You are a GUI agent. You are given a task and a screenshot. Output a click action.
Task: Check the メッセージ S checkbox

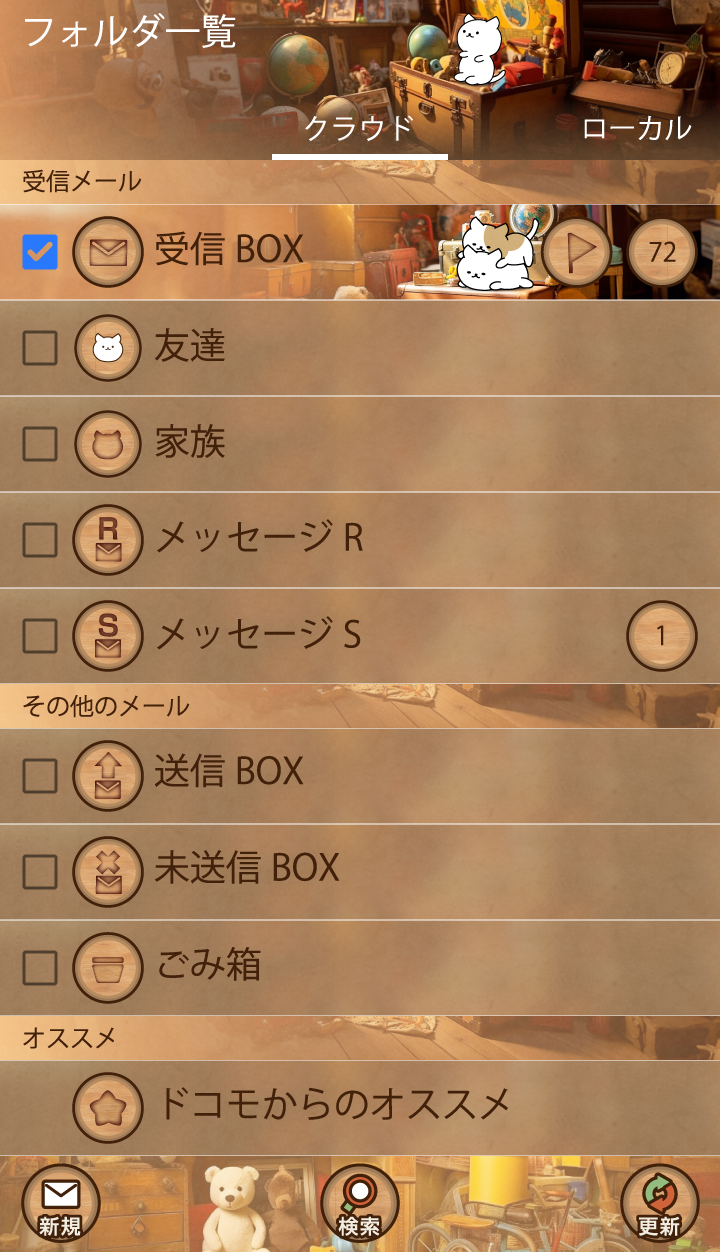tap(40, 636)
